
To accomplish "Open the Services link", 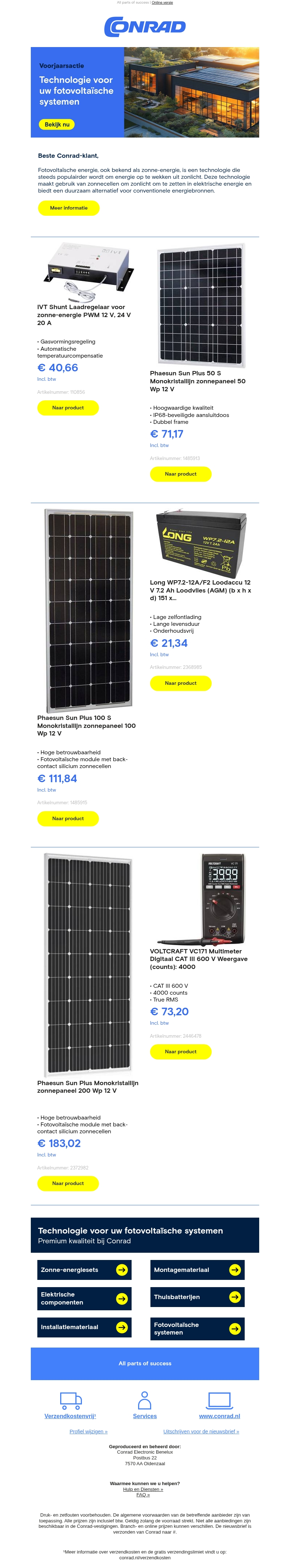I will pyautogui.click(x=144, y=1416).
